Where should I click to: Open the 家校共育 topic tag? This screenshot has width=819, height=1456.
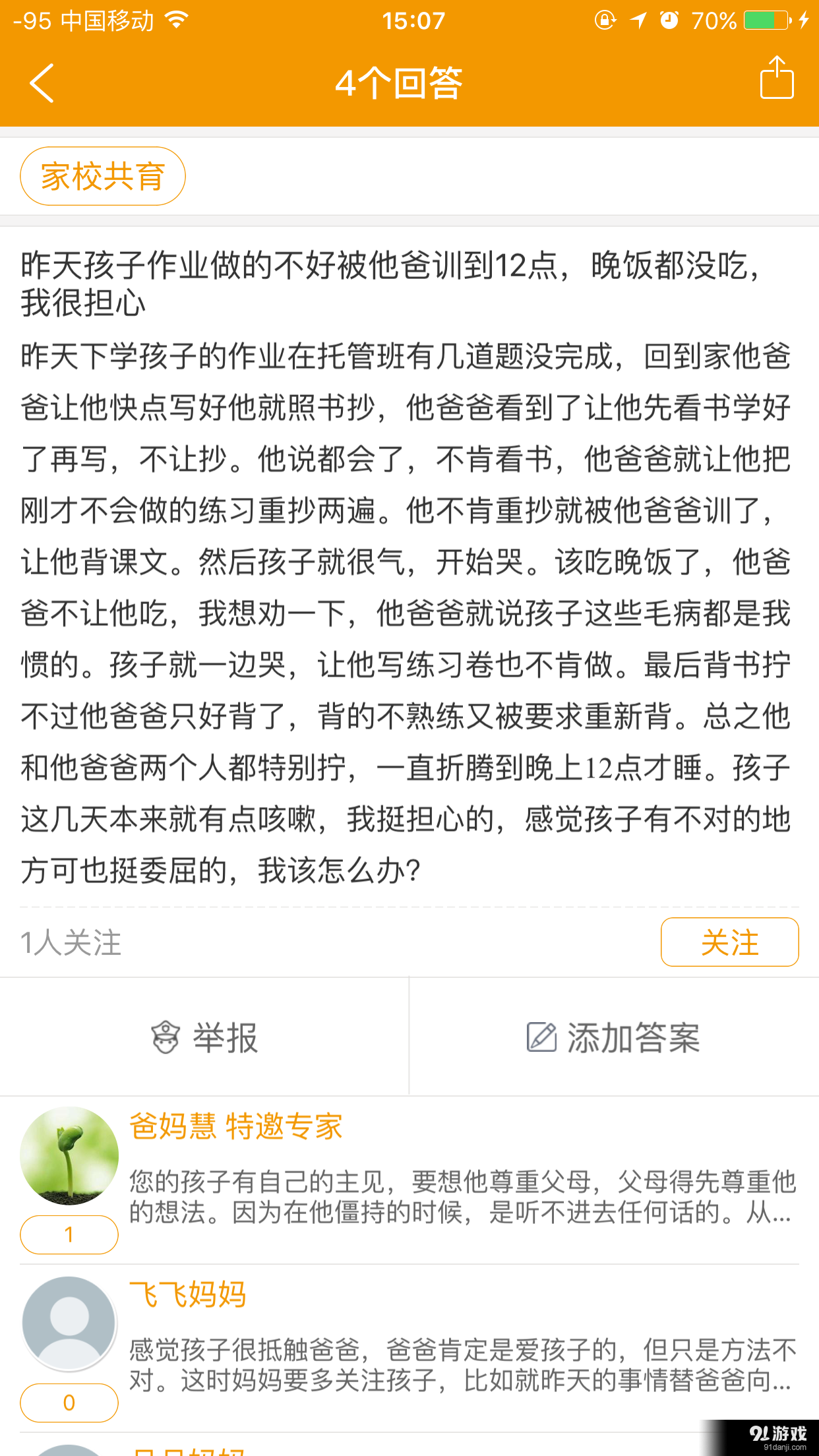[x=102, y=175]
